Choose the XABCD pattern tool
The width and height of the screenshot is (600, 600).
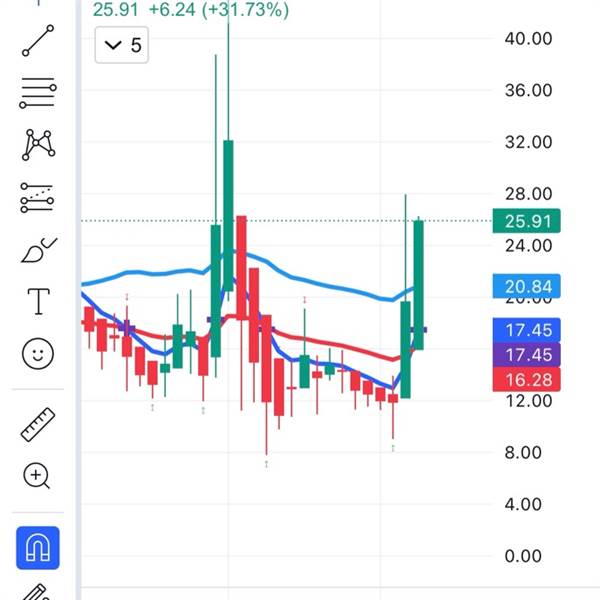coord(38,145)
